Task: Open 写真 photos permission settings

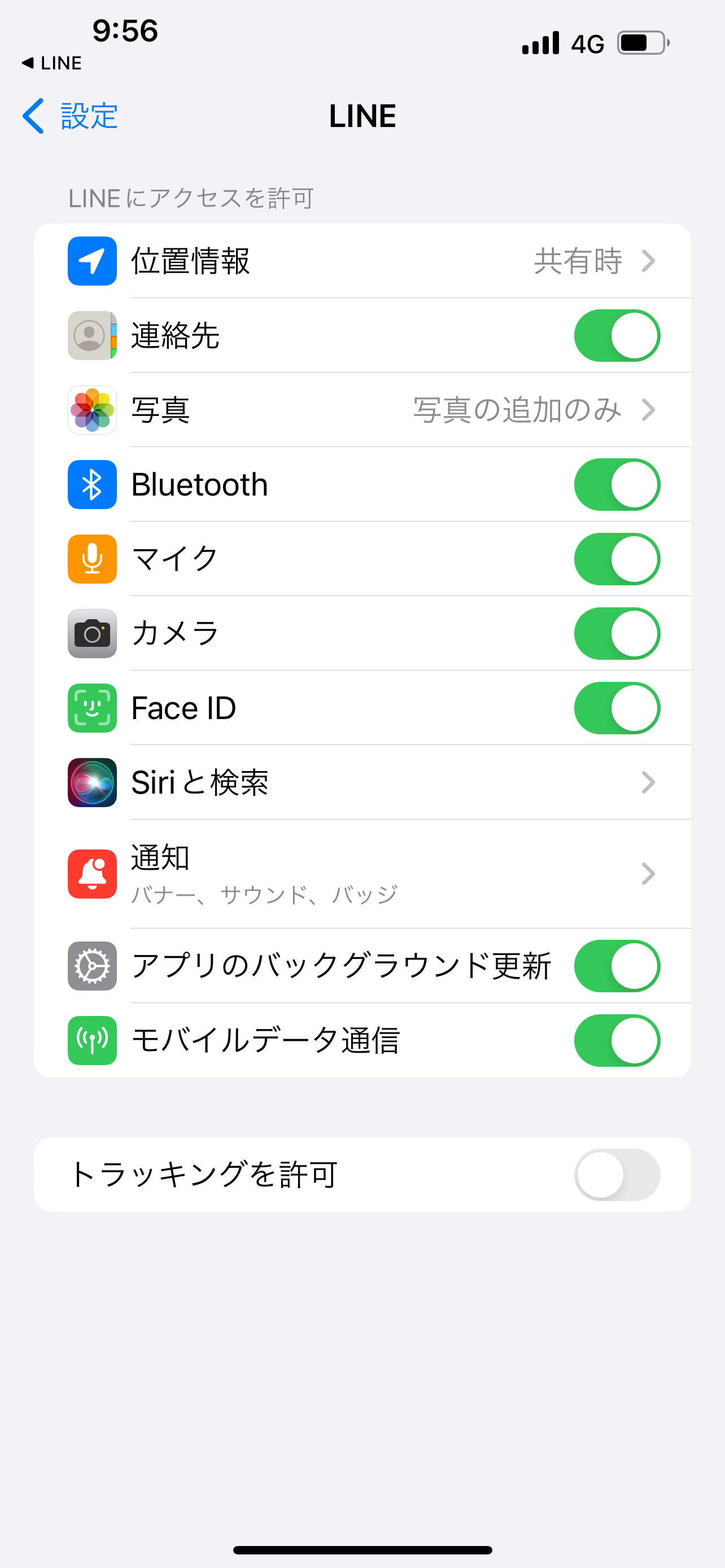Action: click(361, 410)
